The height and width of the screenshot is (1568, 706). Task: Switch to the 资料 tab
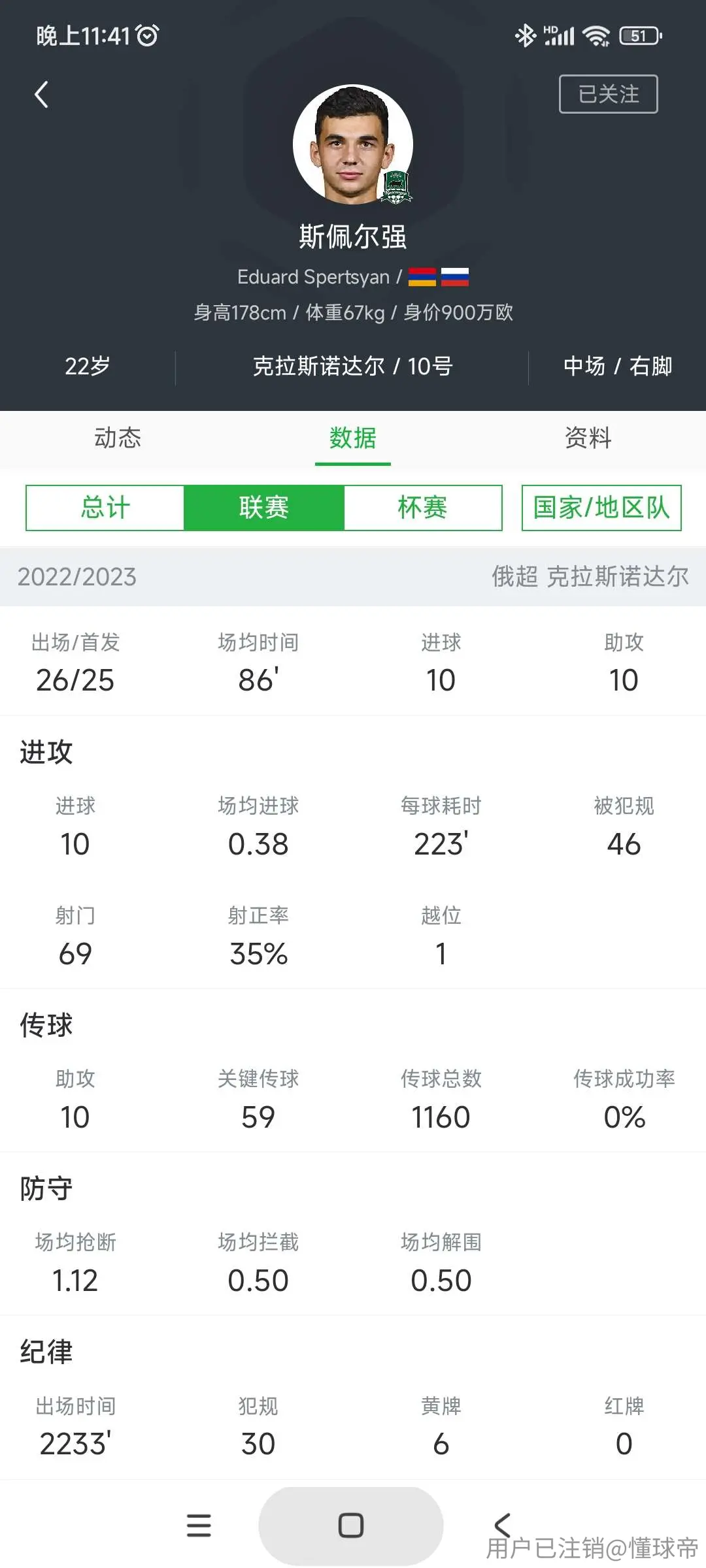click(588, 438)
